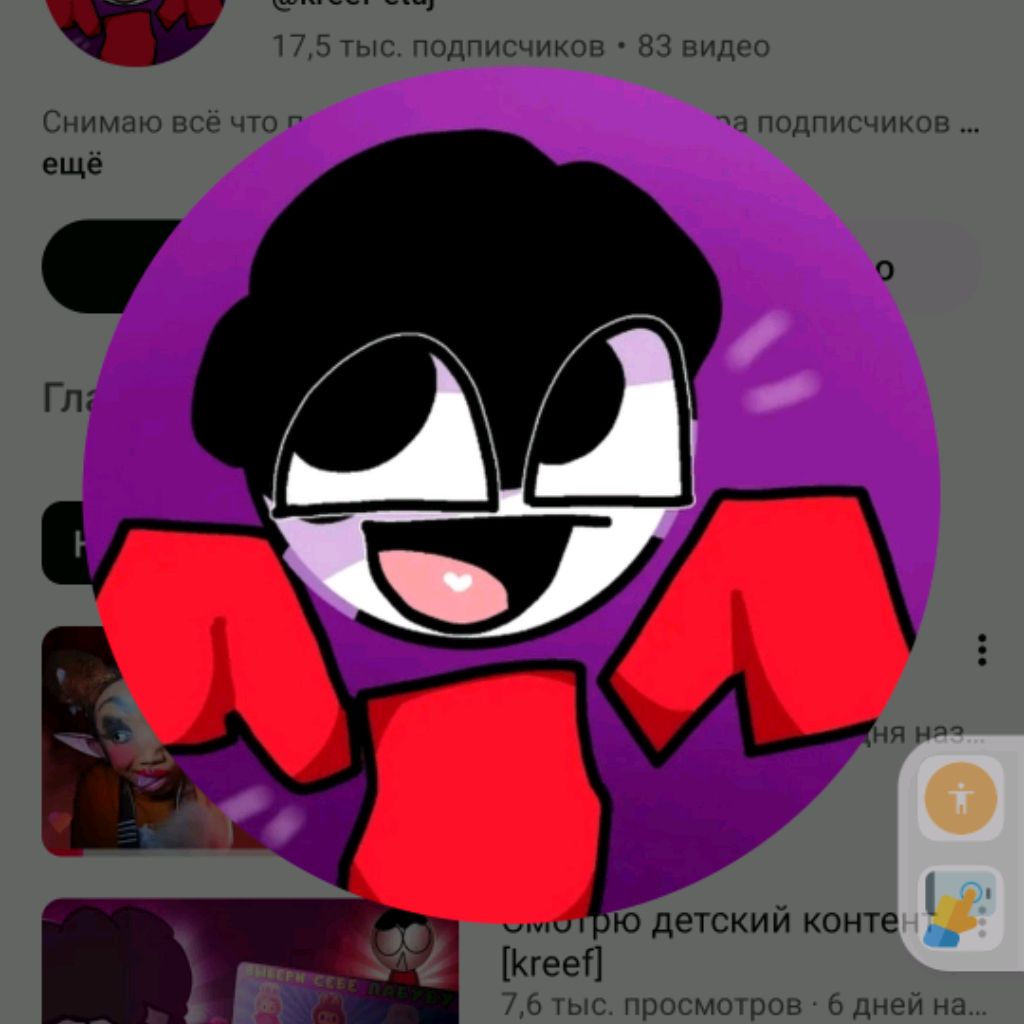1024x1024 pixels.
Task: Tap the touch-gesture floating shortcut button
Action: coord(960,908)
